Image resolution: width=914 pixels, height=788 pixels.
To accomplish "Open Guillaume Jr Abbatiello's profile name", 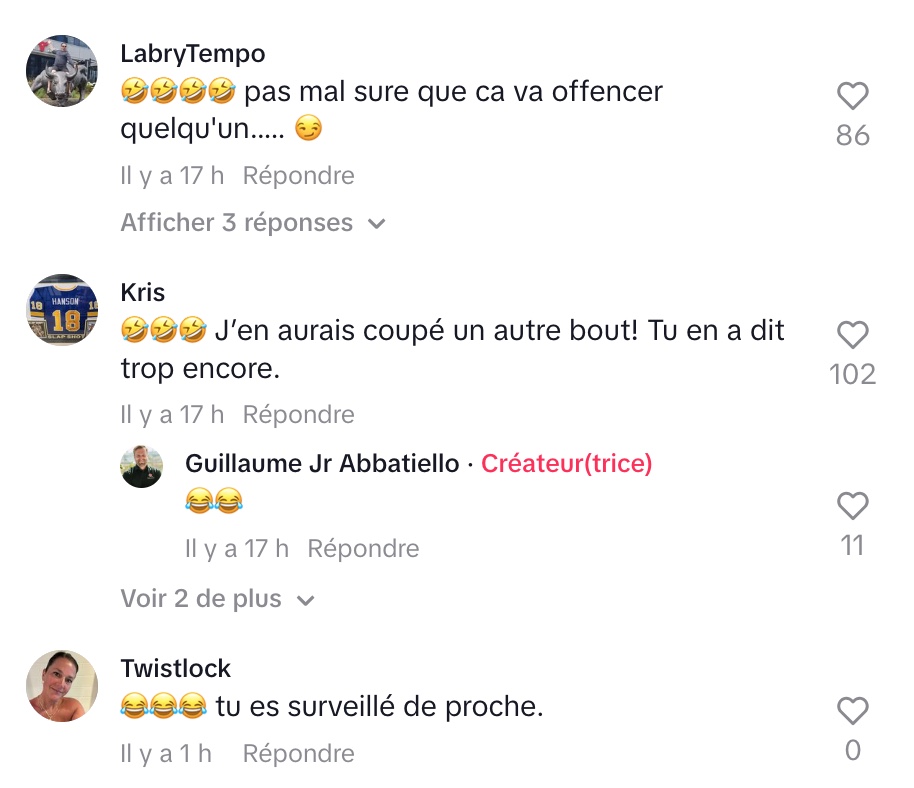I will pos(322,464).
